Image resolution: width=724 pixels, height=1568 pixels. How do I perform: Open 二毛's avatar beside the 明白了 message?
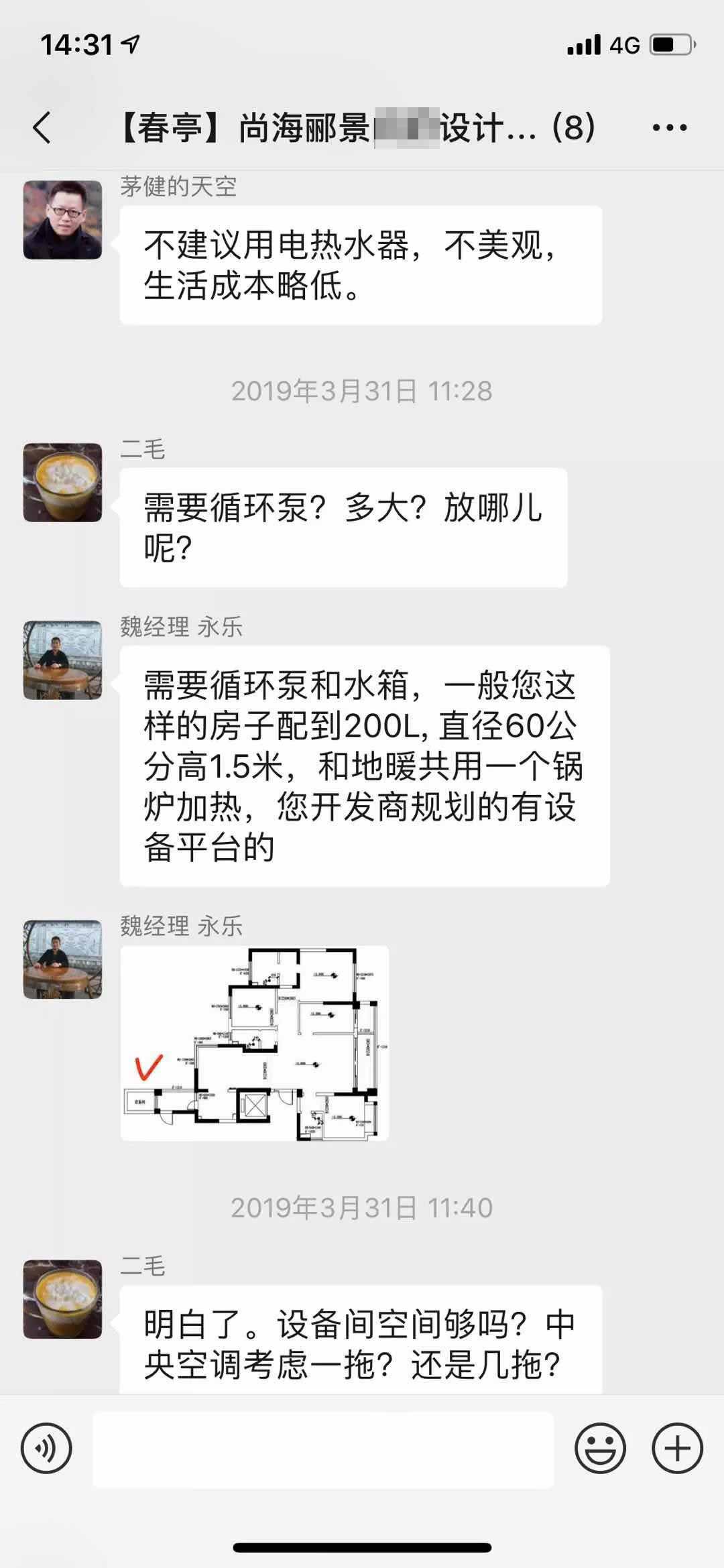[62, 1299]
